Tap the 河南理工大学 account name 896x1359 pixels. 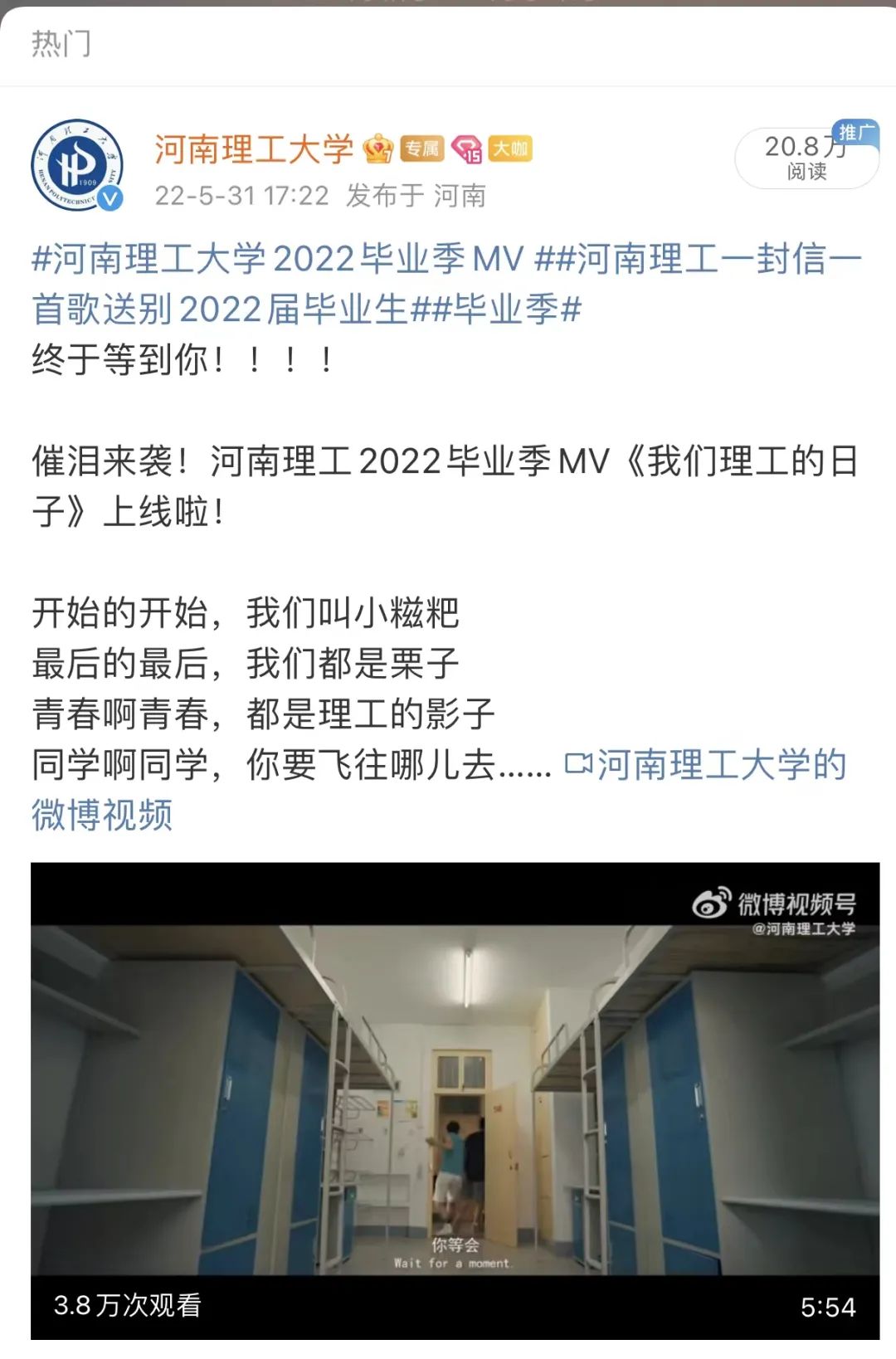[254, 149]
